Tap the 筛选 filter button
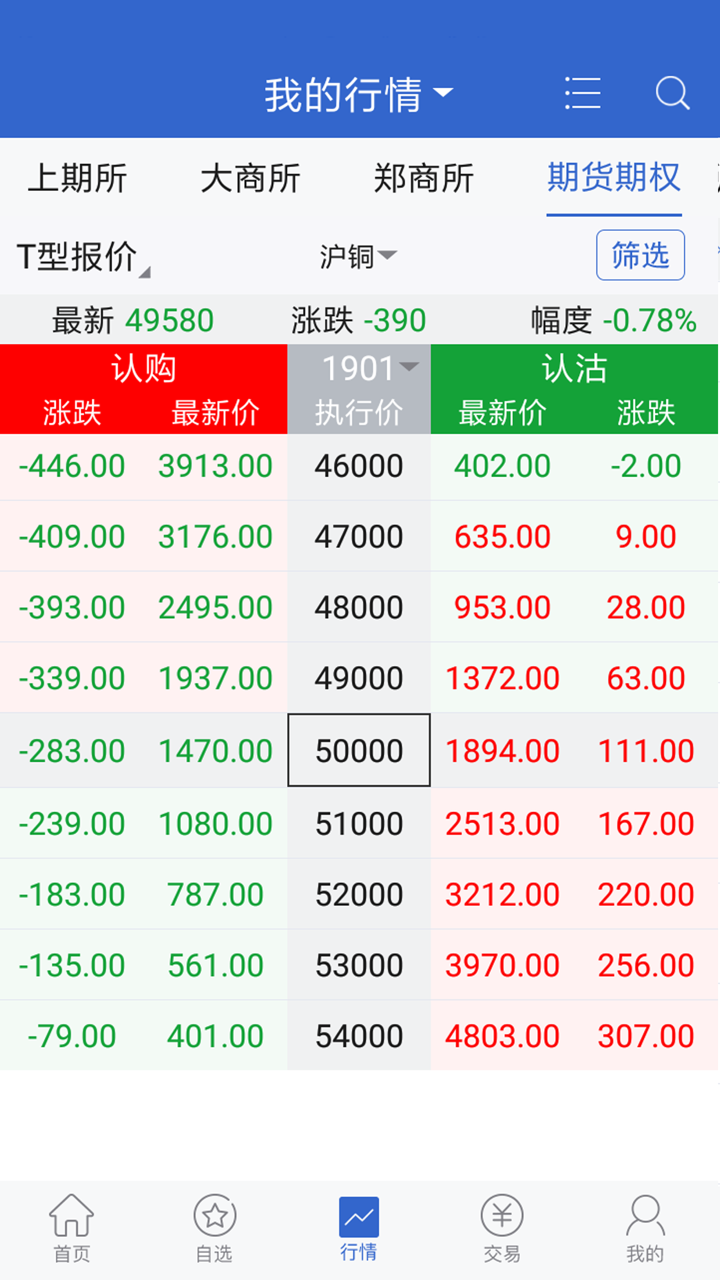 click(x=640, y=255)
